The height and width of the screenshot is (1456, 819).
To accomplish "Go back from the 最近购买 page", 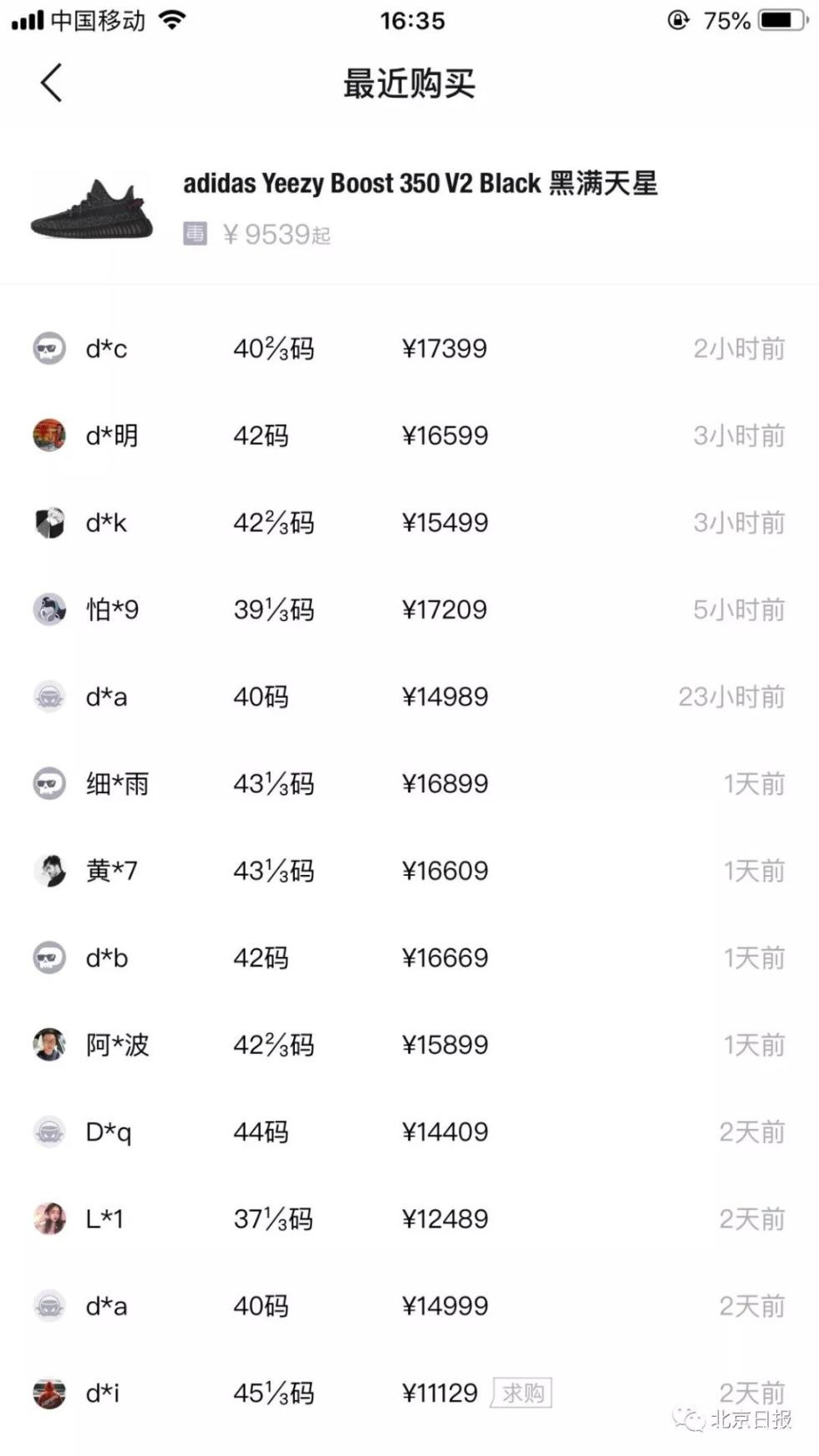I will click(x=52, y=83).
